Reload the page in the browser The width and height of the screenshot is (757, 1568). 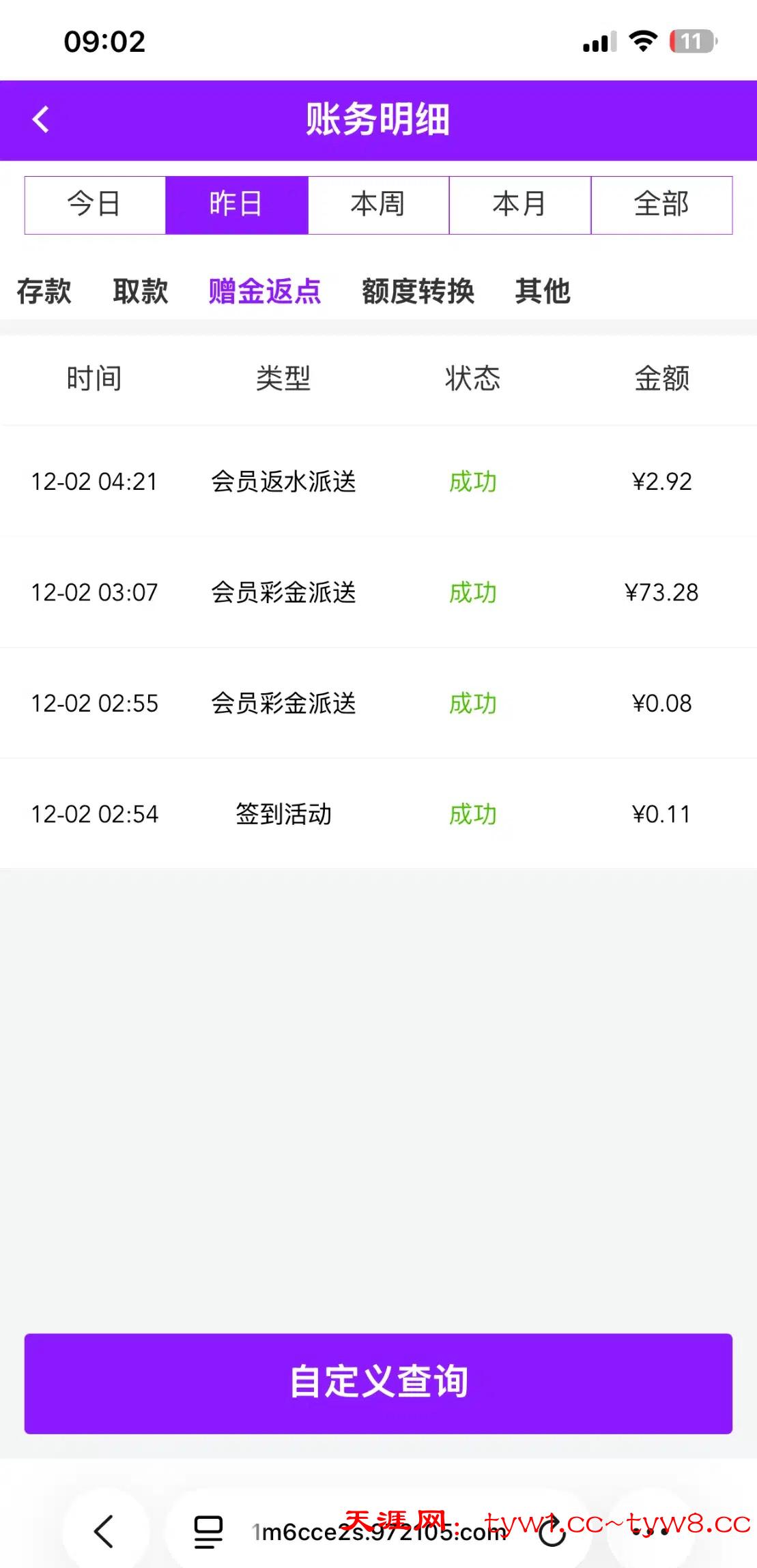pyautogui.click(x=552, y=1531)
